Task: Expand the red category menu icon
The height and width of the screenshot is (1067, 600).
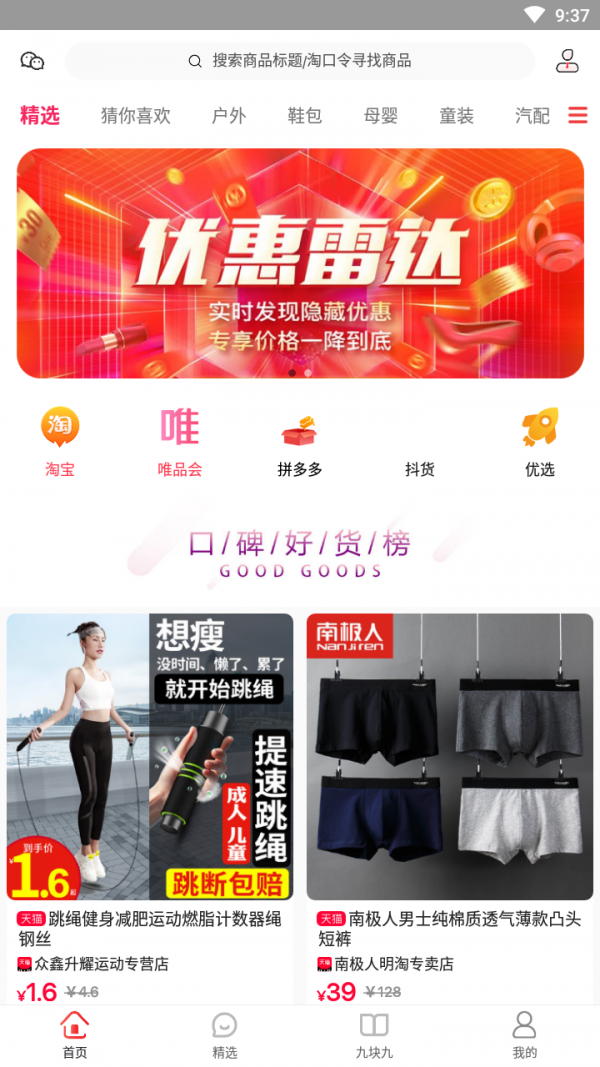Action: coord(578,116)
